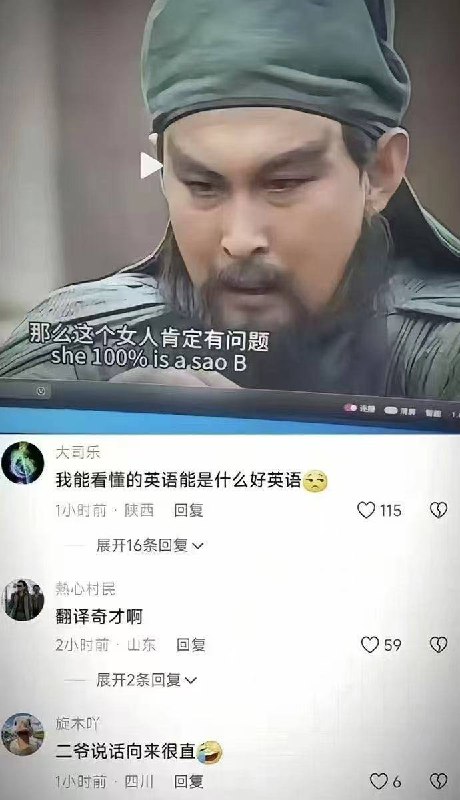The height and width of the screenshot is (800, 460).
Task: Reply to 熱心村民's comment
Action: point(191,645)
